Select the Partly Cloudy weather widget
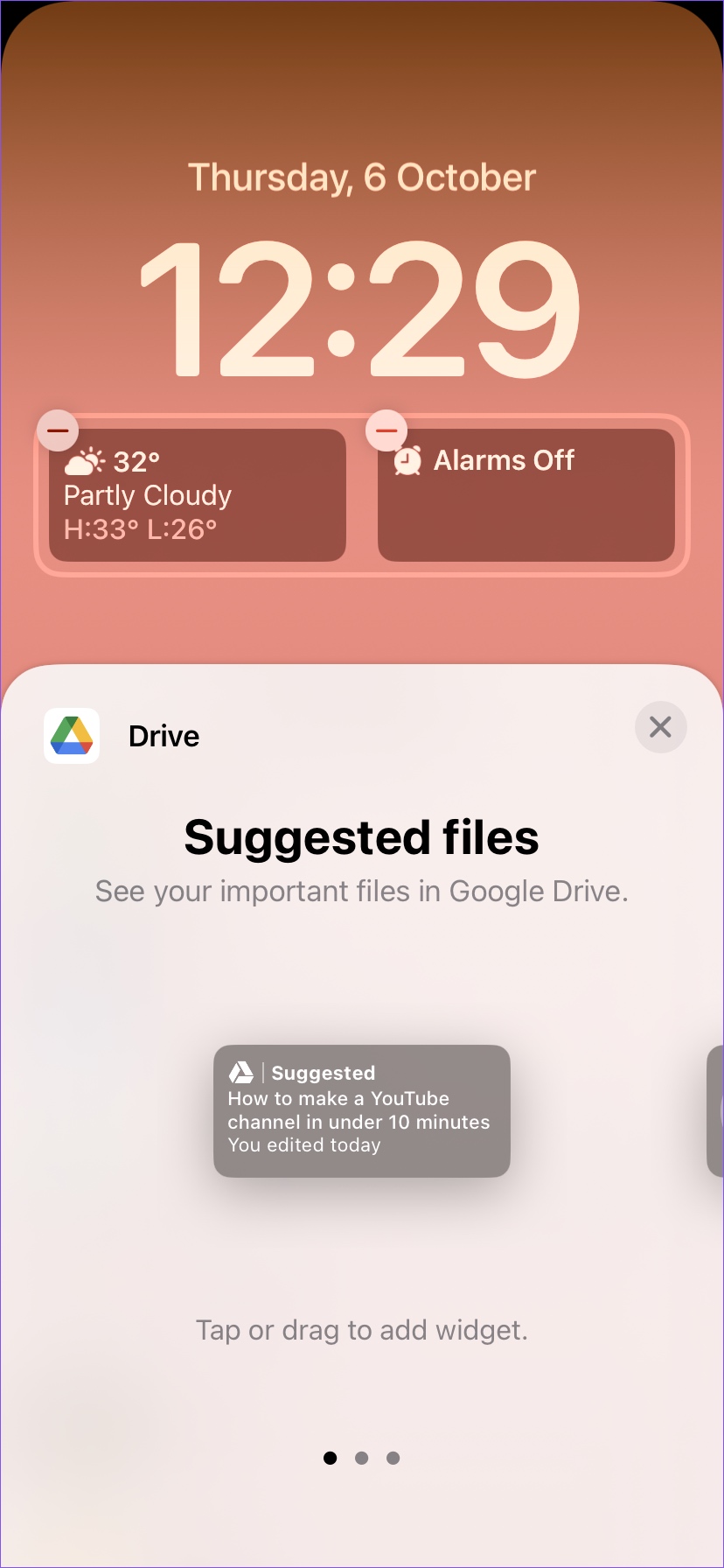 pos(198,497)
